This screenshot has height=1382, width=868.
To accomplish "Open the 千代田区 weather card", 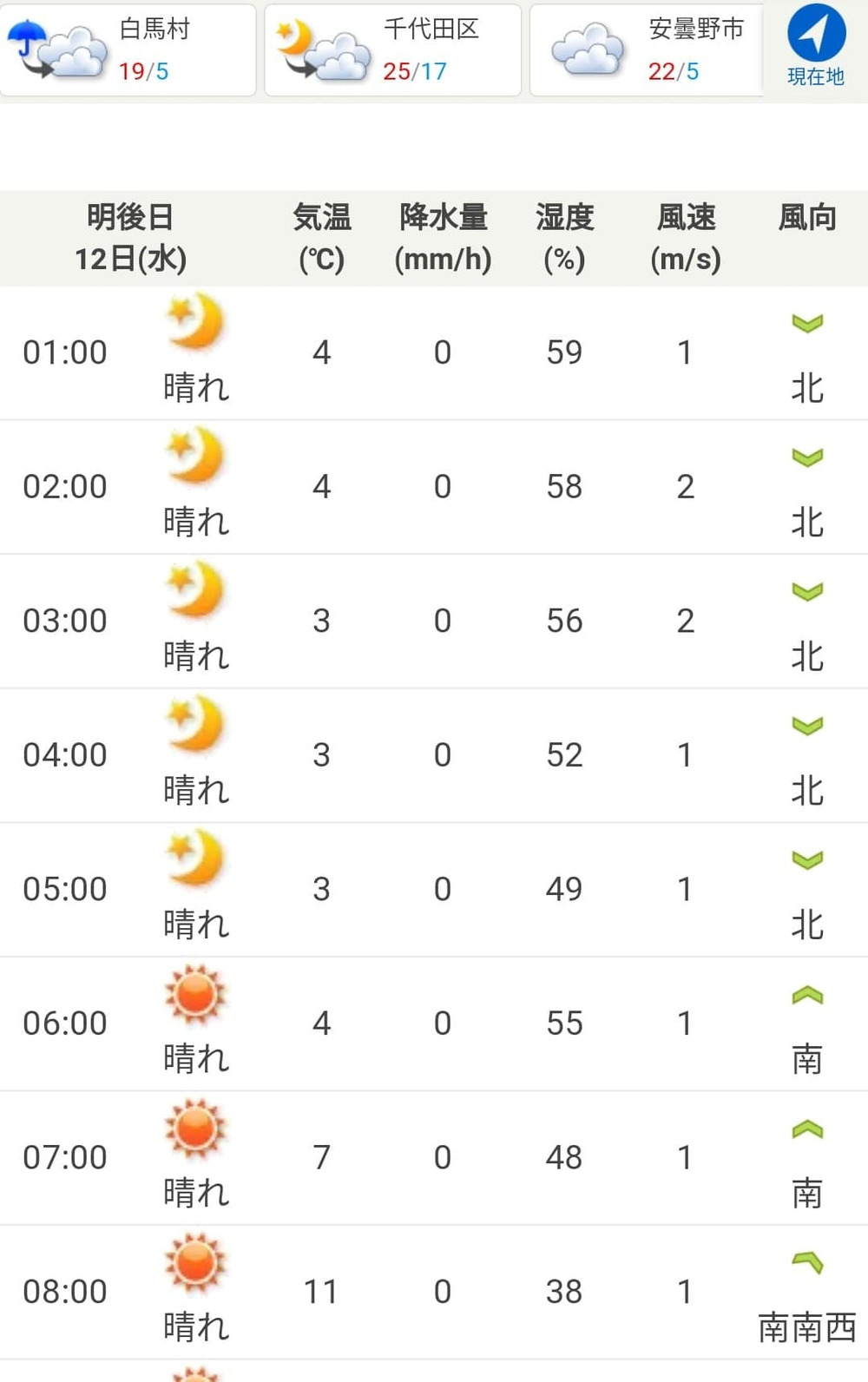I will click(x=392, y=49).
